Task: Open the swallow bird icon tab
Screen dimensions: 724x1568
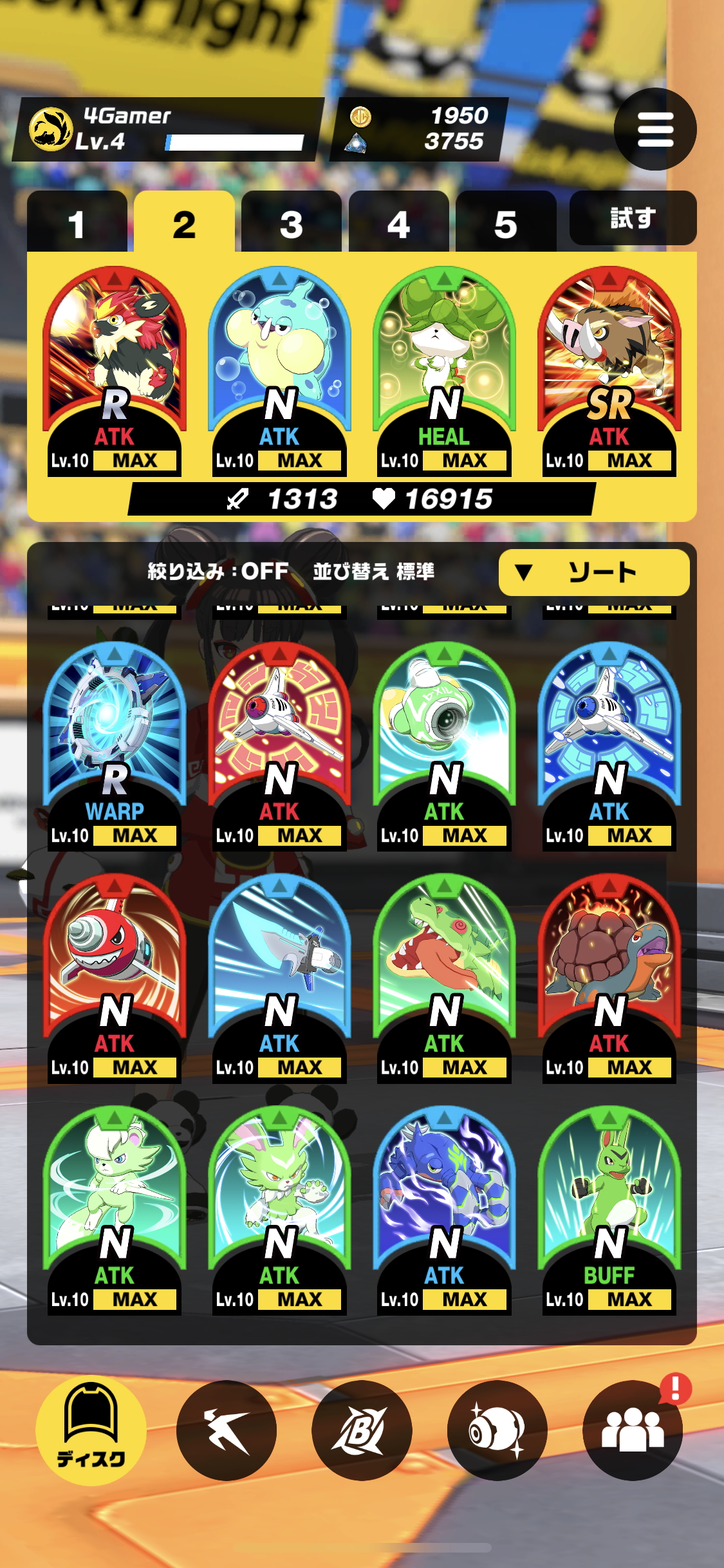Action: [x=227, y=1430]
